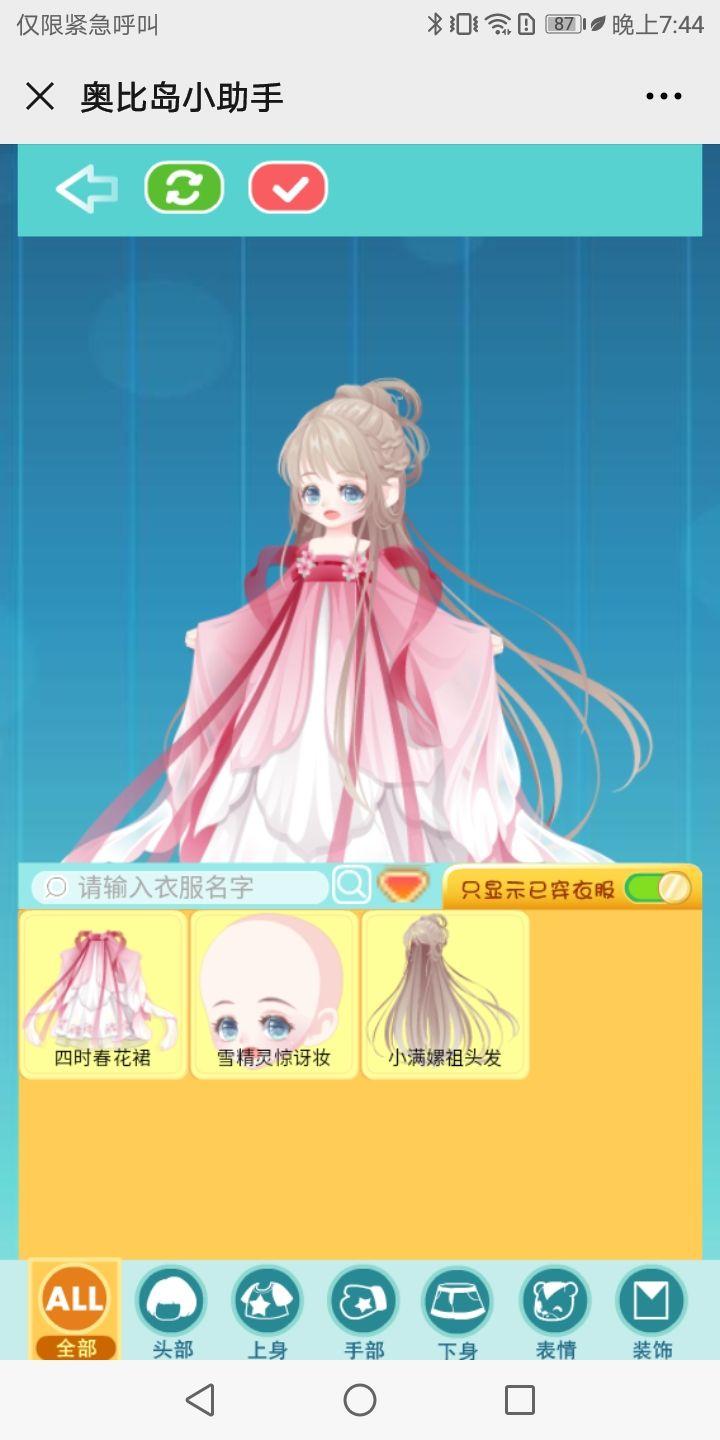Tap the magnifier search button
Image resolution: width=720 pixels, height=1440 pixels.
coord(351,885)
